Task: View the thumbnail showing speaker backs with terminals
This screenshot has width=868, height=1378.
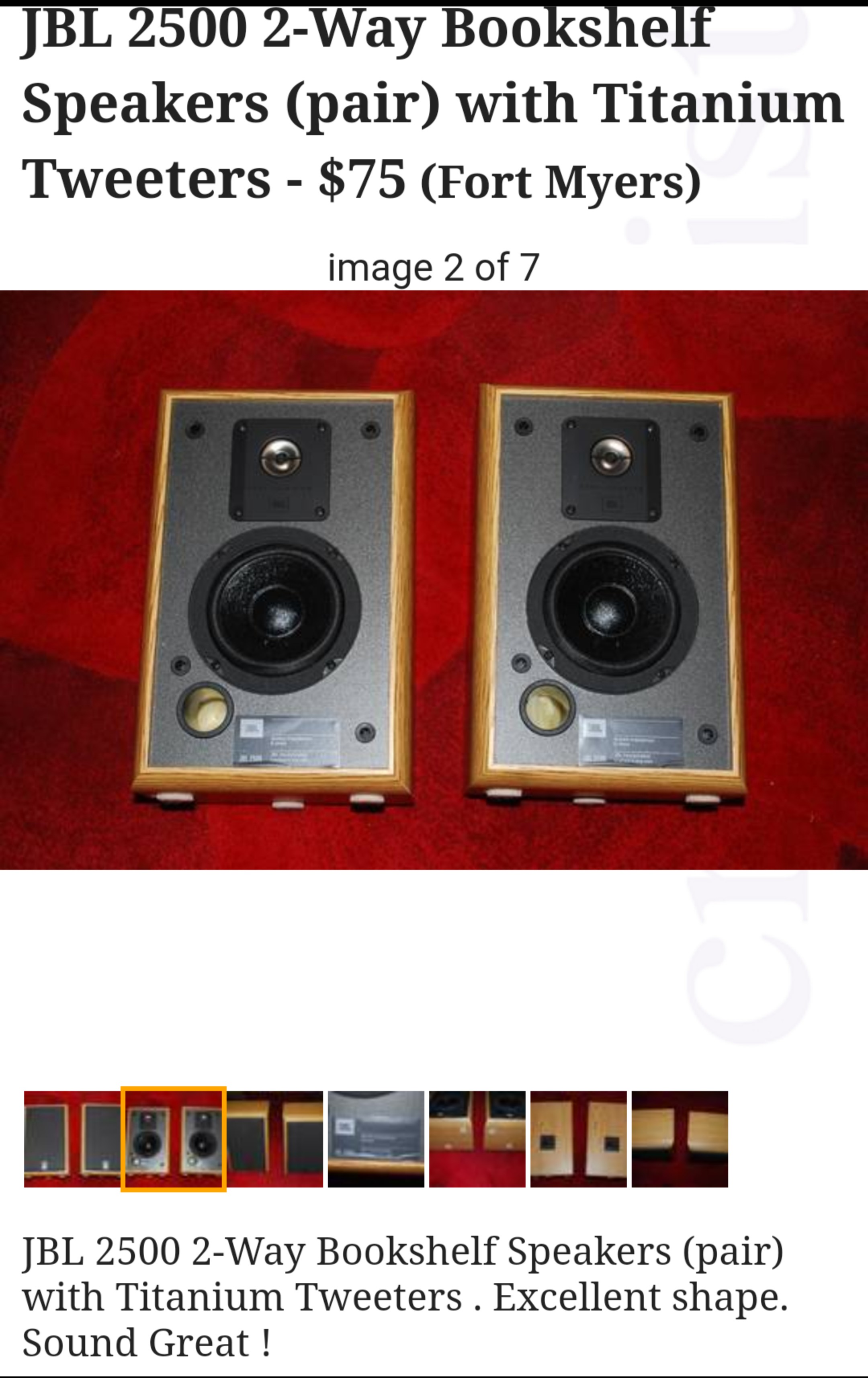Action: (579, 1139)
